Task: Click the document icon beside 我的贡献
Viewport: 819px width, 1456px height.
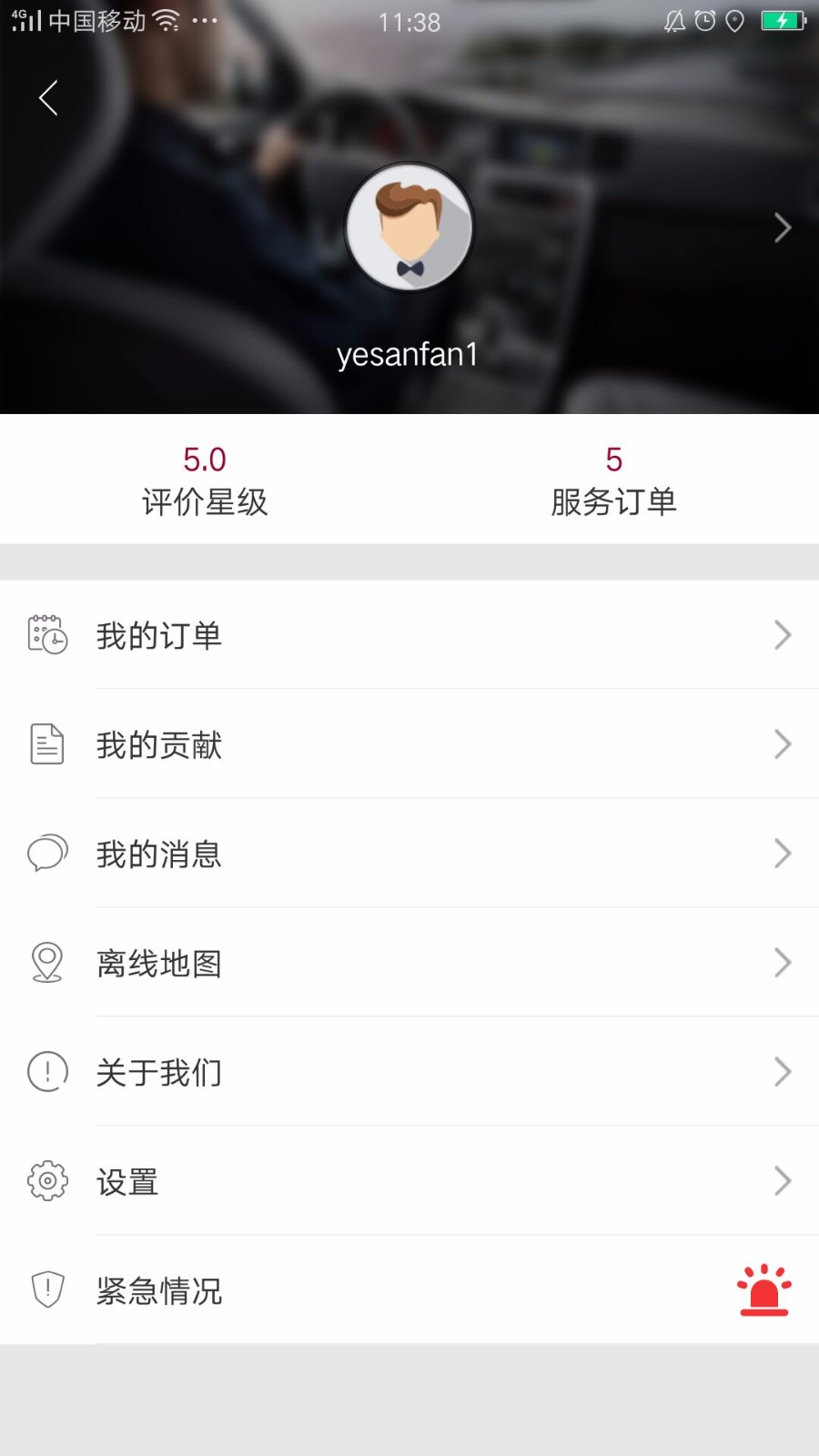Action: tap(46, 743)
